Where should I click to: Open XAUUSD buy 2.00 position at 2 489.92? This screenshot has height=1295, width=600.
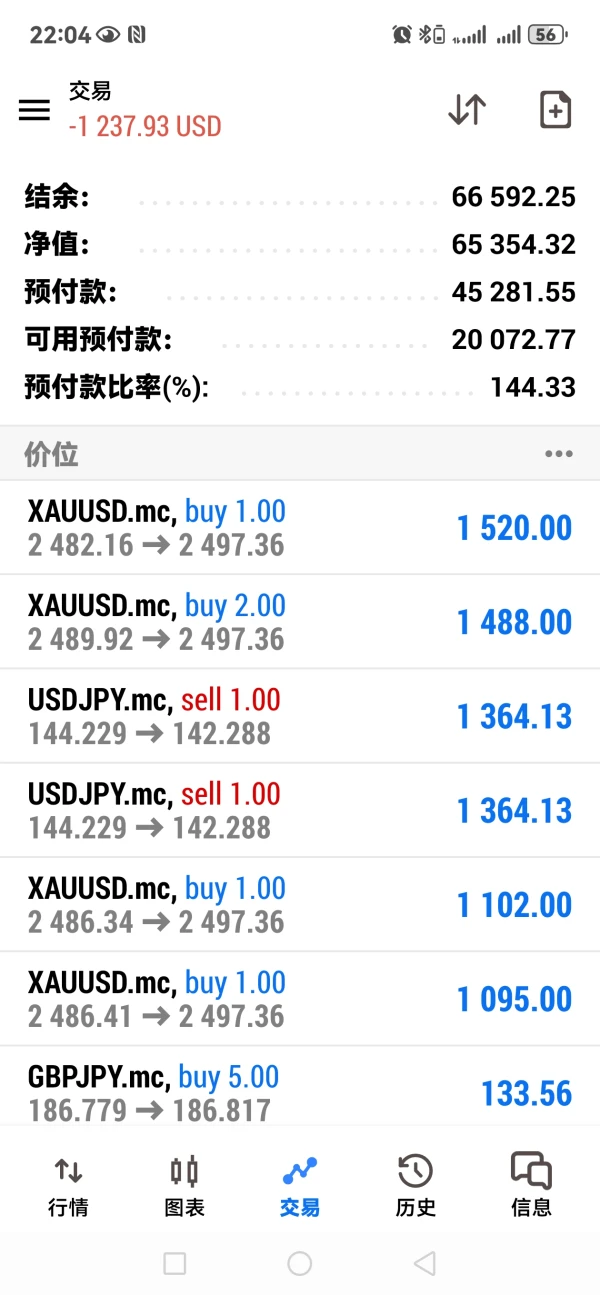coord(300,621)
